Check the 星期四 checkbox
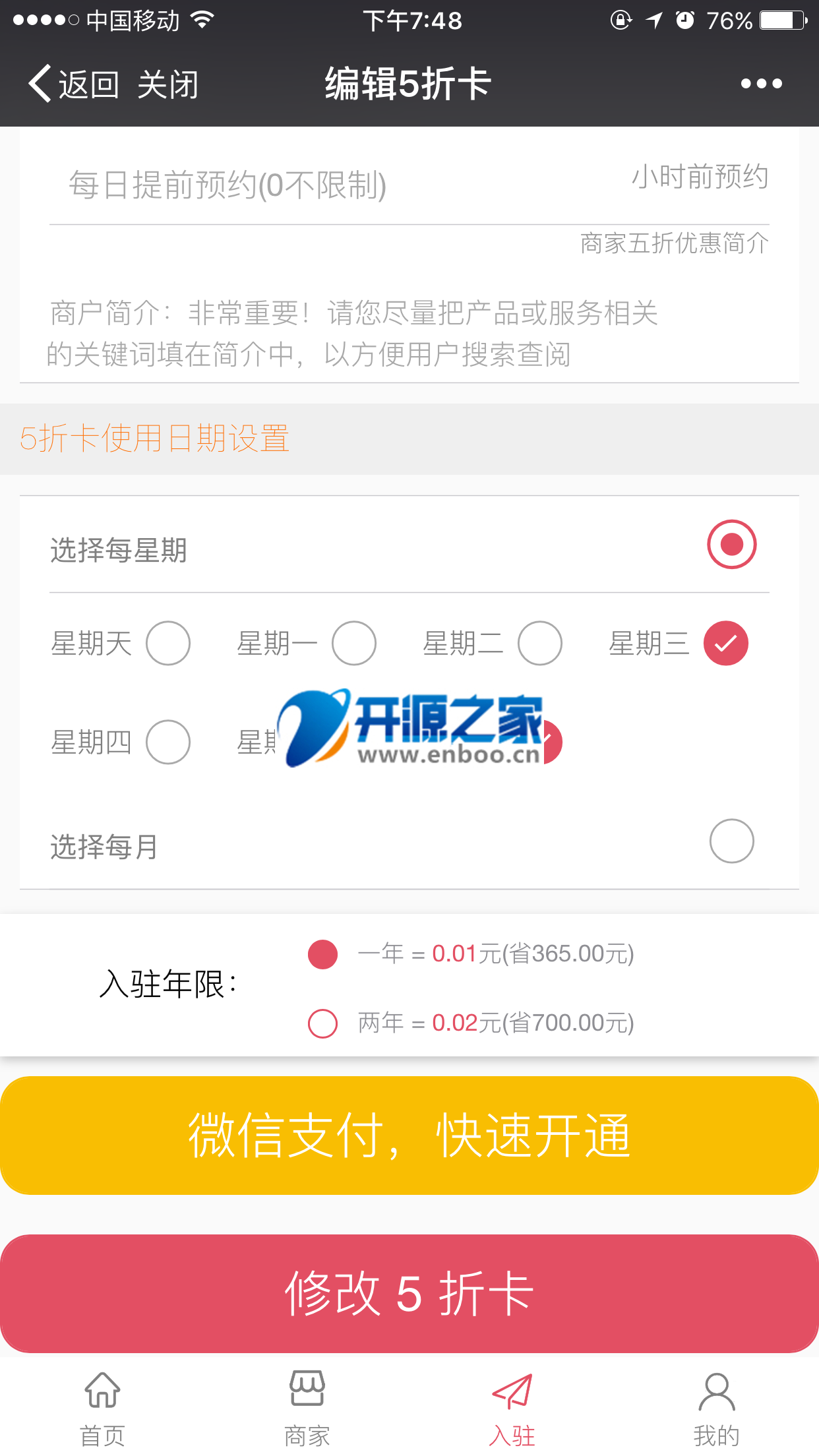 click(168, 742)
